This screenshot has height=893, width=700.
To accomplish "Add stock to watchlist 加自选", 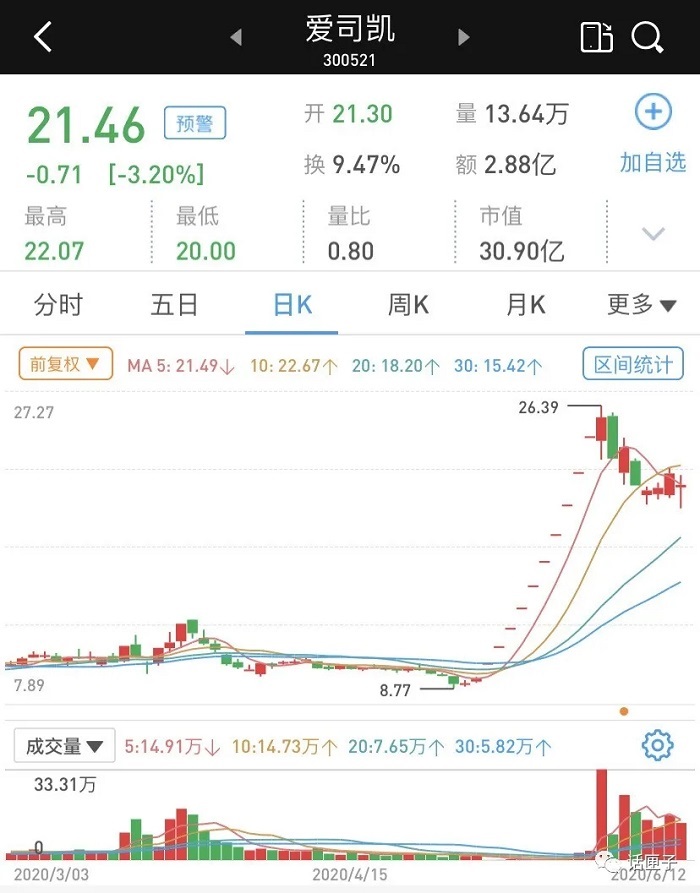I will click(x=653, y=134).
